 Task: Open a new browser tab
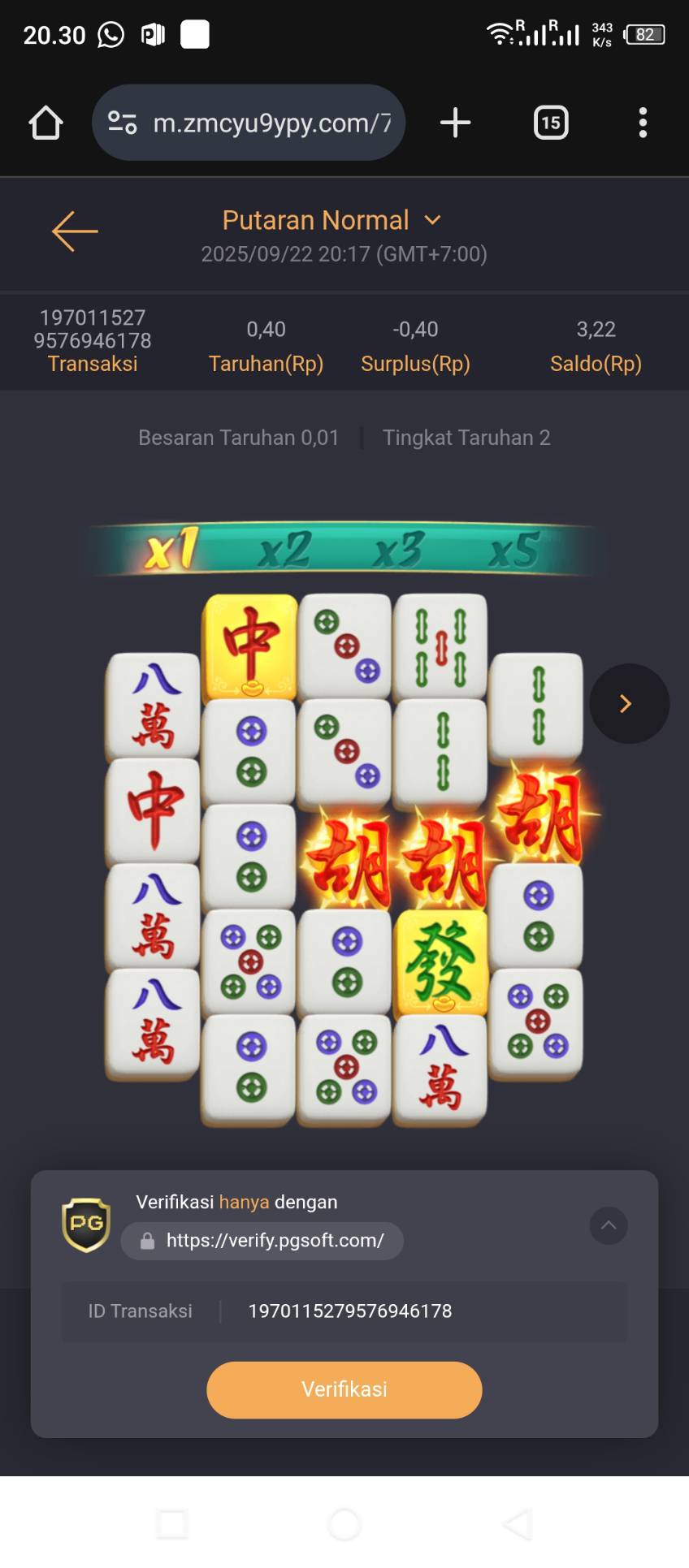click(x=455, y=123)
